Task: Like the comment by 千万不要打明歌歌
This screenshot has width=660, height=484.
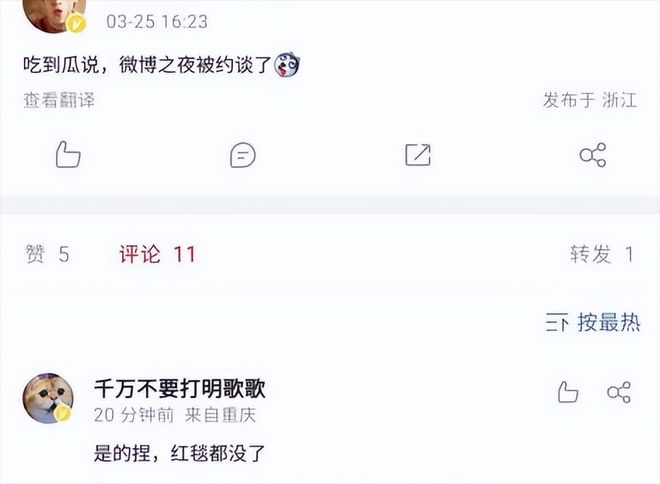Action: (568, 392)
